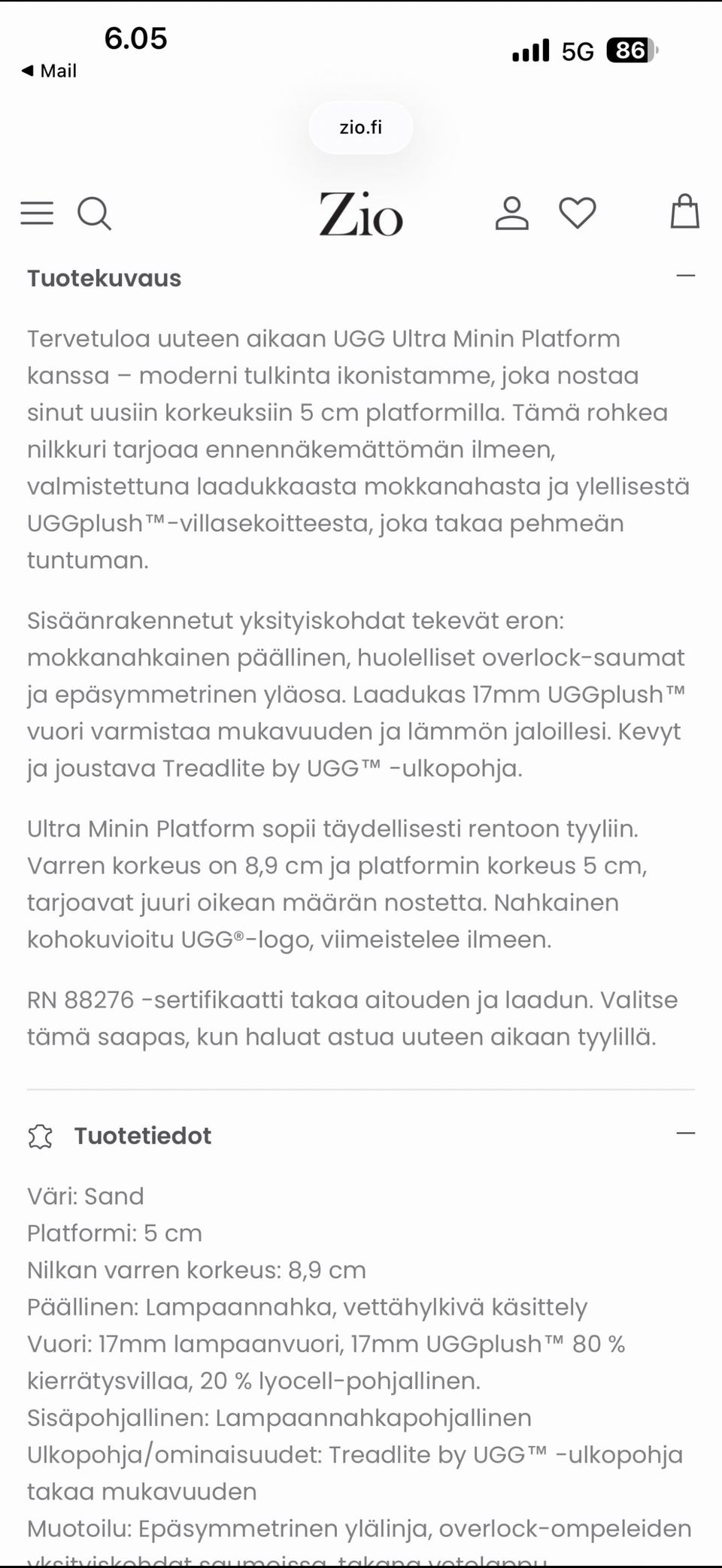Open the hamburger menu

click(37, 213)
